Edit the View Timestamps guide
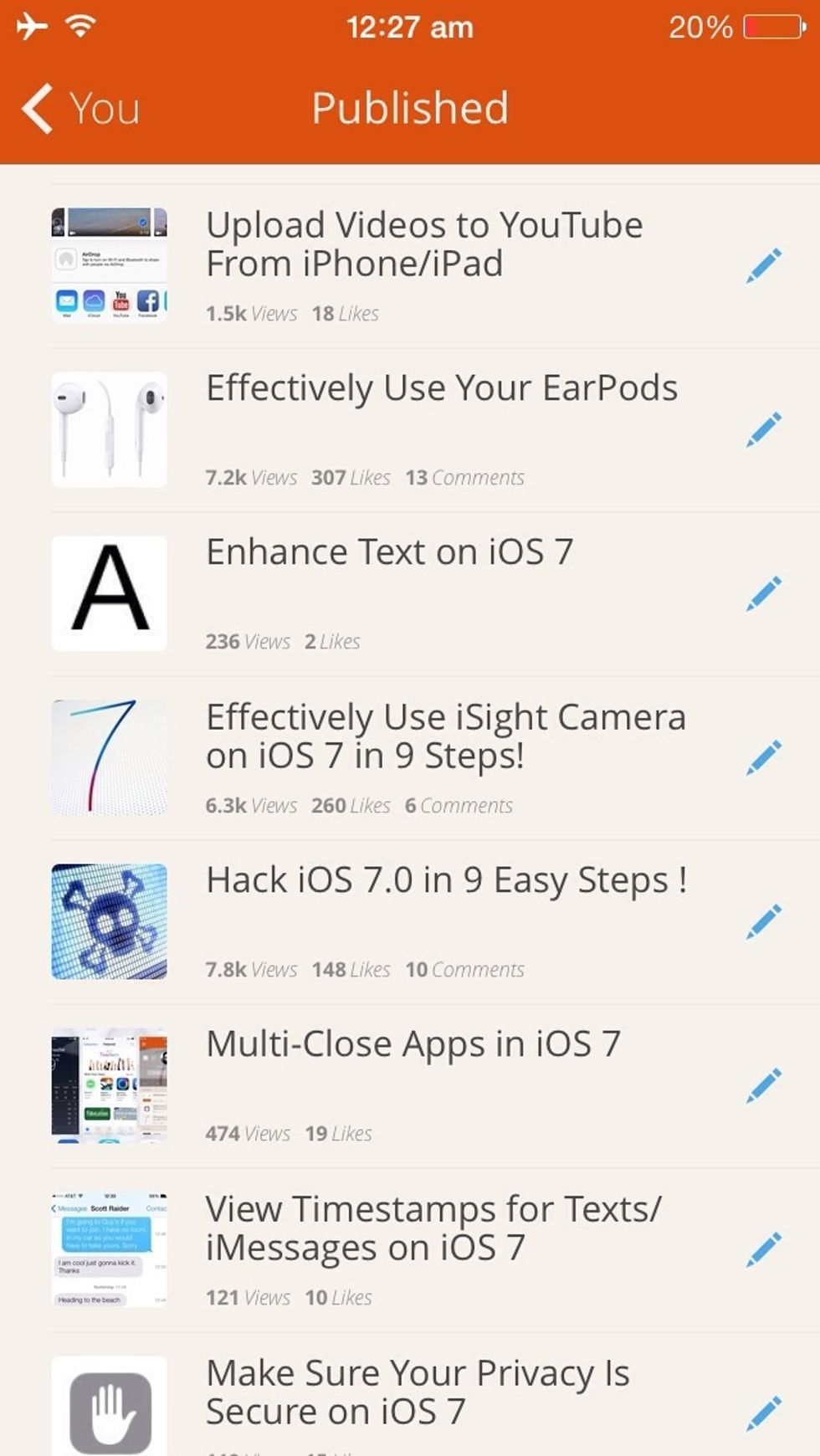This screenshot has height=1456, width=820. coord(764,1249)
